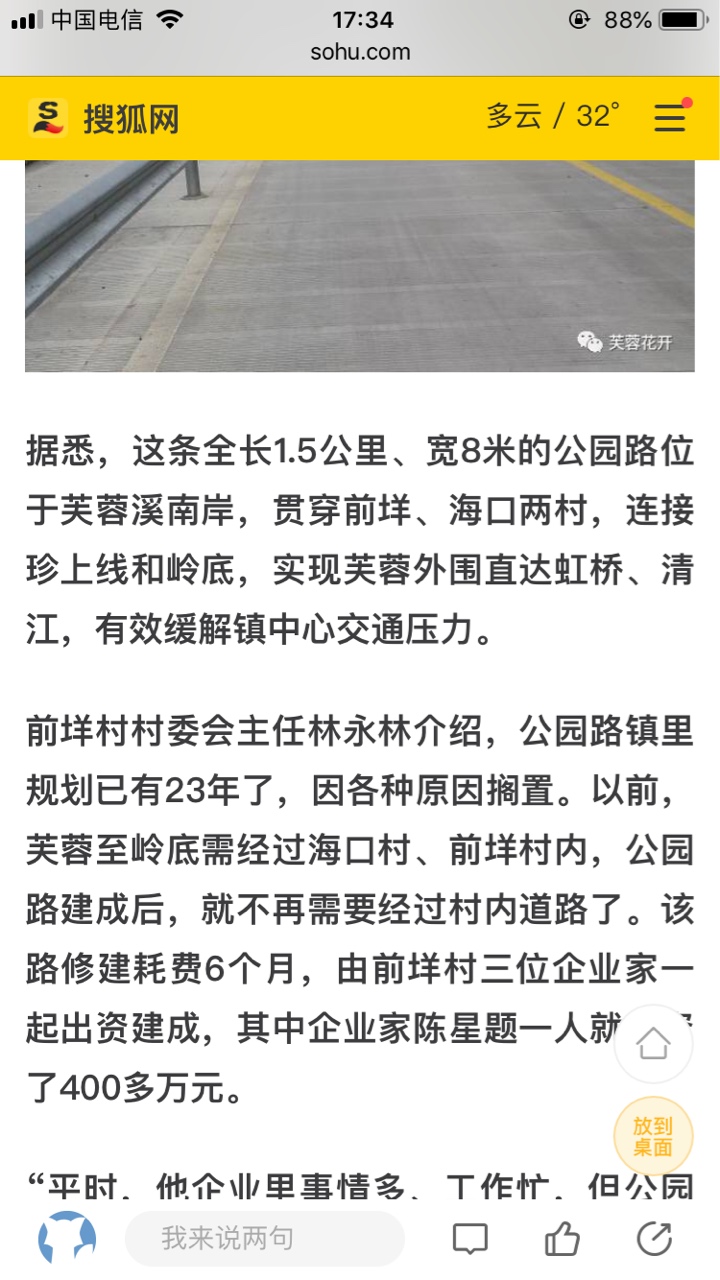View the article comments
The image size is (720, 1280).
click(470, 1239)
